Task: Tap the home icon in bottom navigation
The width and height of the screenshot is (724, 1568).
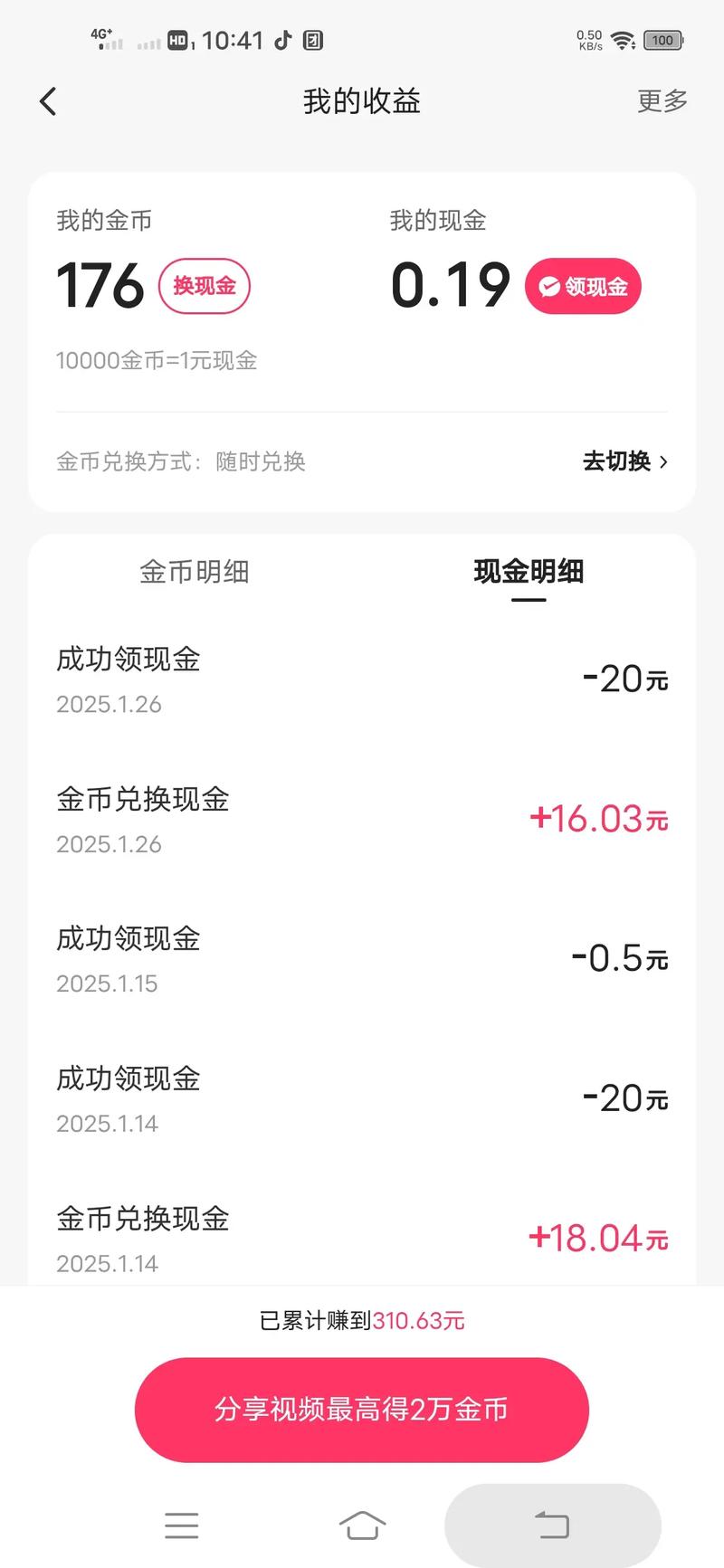Action: pos(361,1525)
